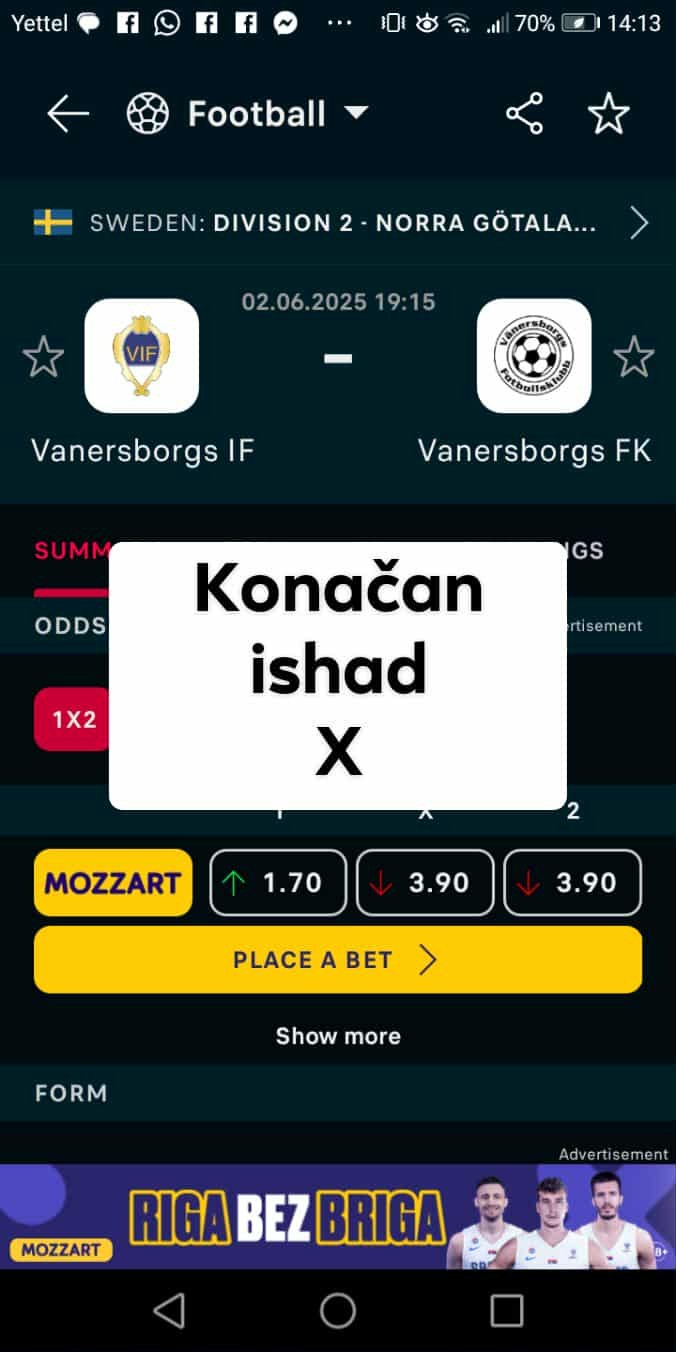Tap Place a Bet button
This screenshot has height=1352, width=676.
coord(338,960)
